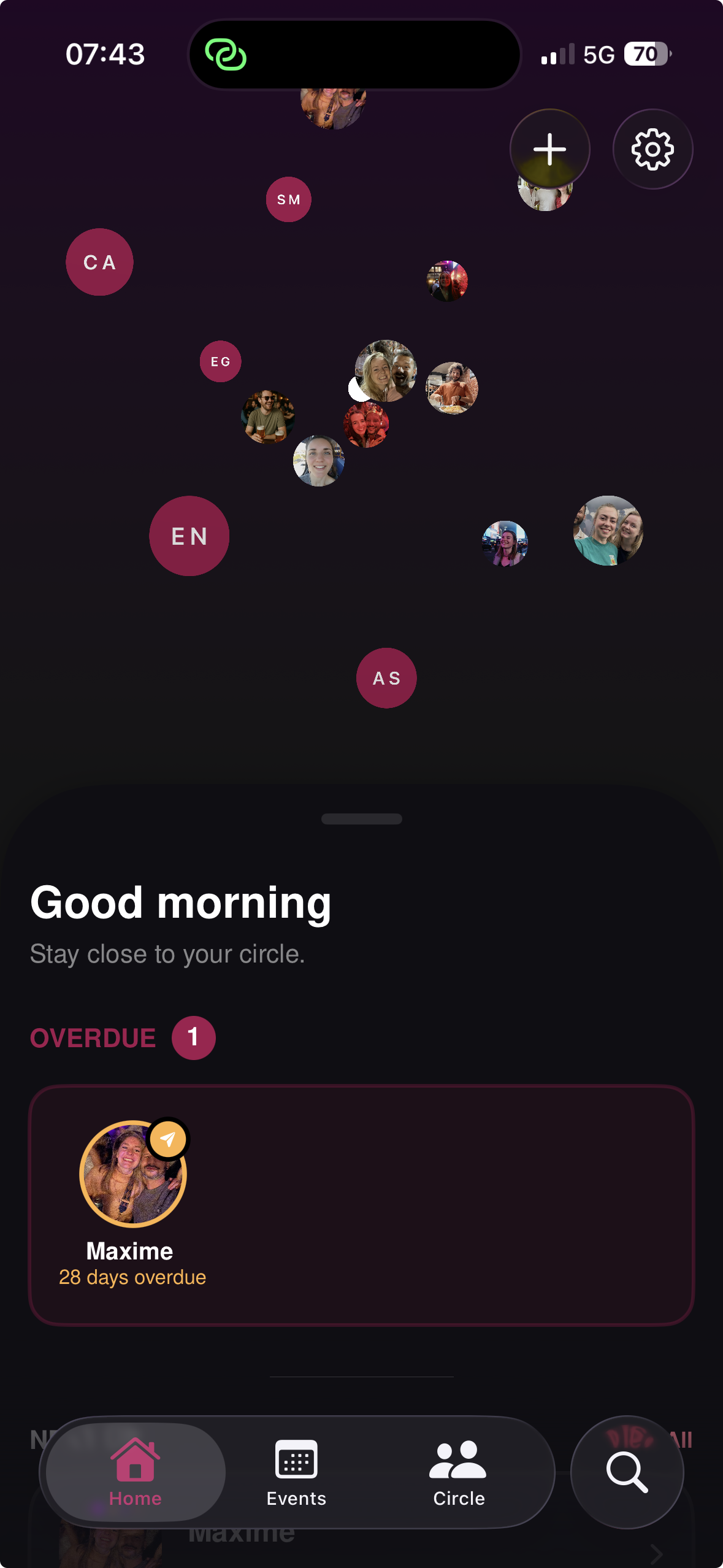The height and width of the screenshot is (1568, 723).
Task: Go to the Home tab
Action: [136, 1472]
